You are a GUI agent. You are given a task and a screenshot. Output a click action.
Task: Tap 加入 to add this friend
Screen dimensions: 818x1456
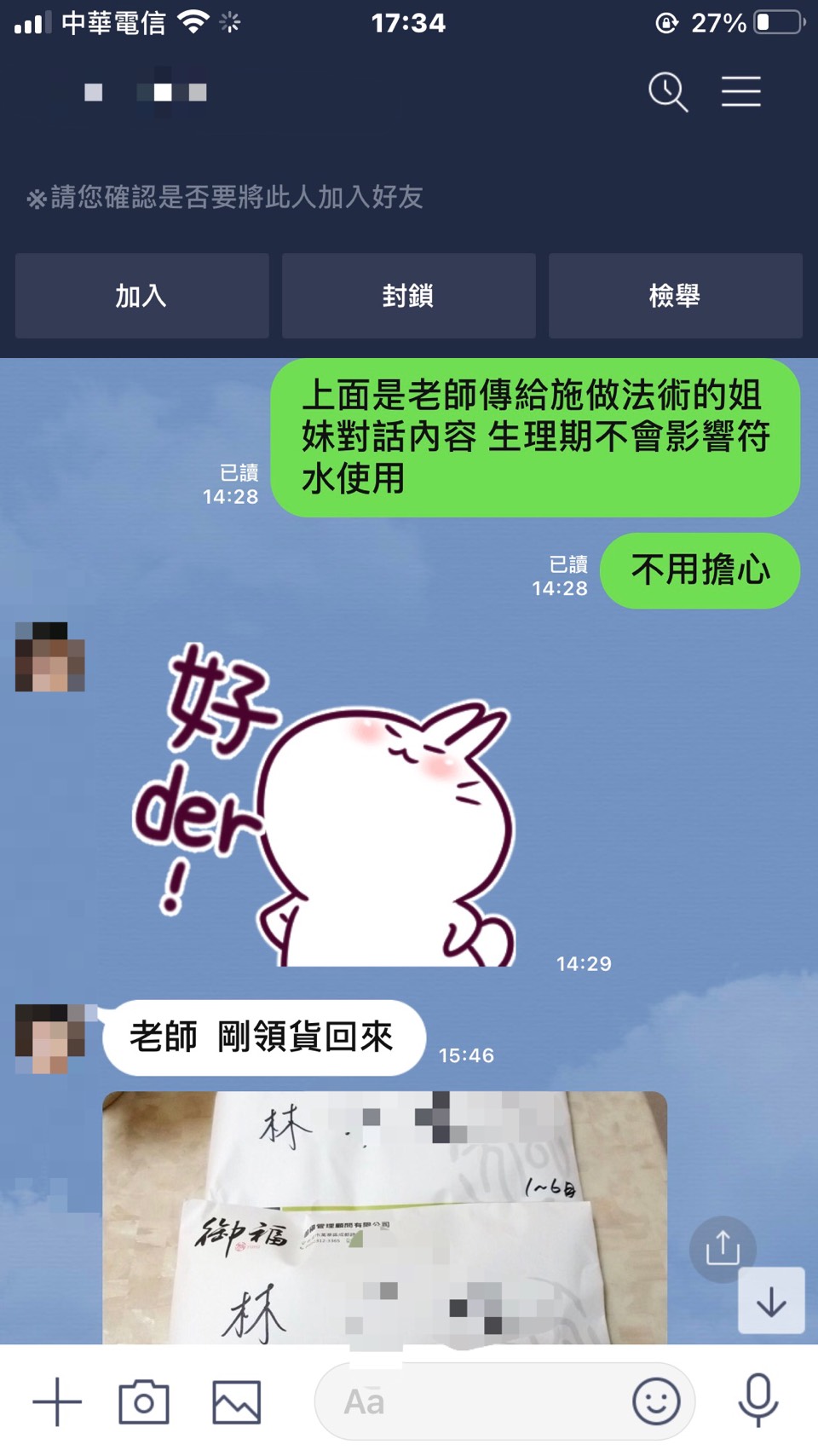coord(141,296)
